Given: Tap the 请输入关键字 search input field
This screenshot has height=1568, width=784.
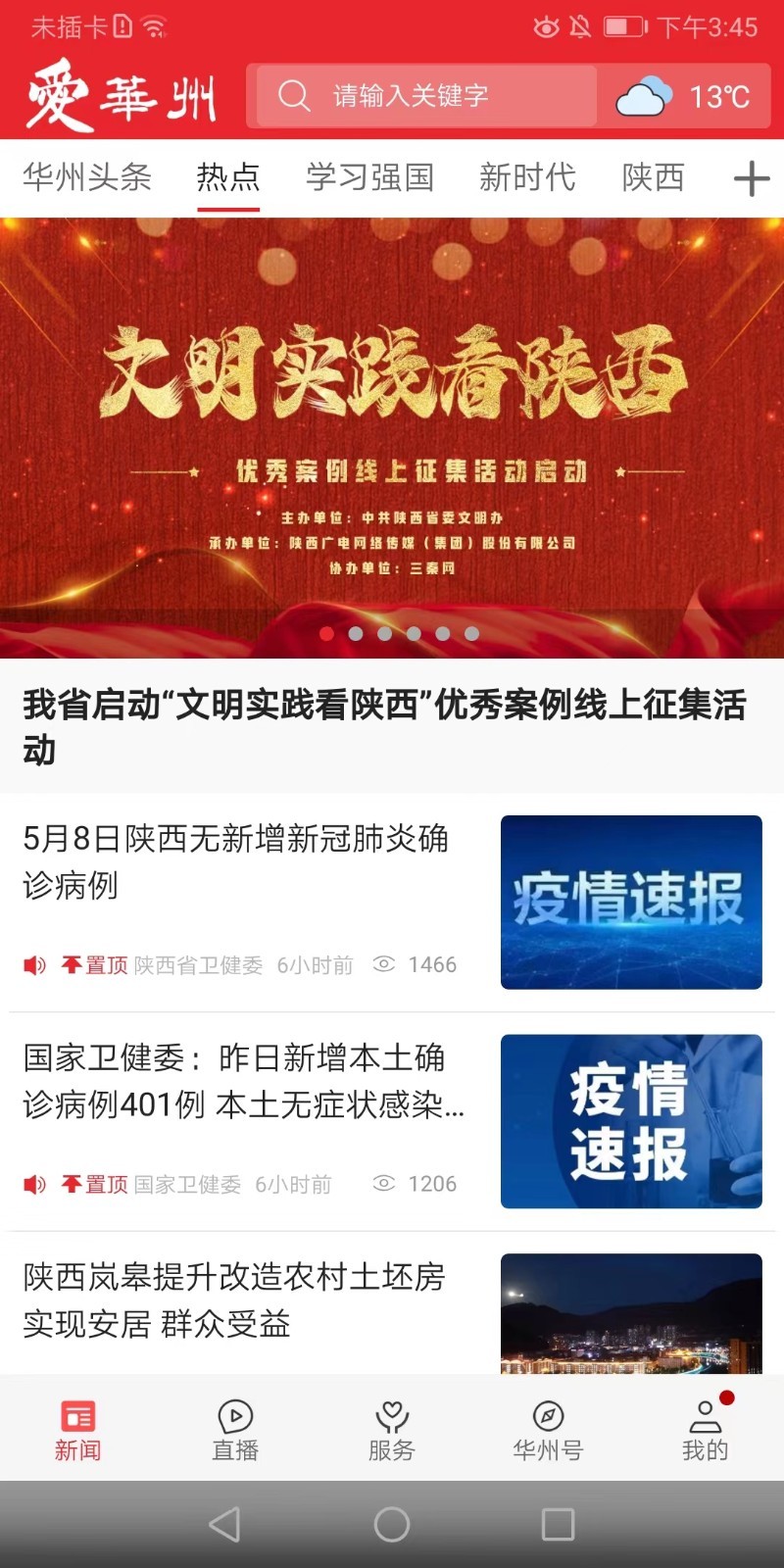Looking at the screenshot, I should point(421,96).
